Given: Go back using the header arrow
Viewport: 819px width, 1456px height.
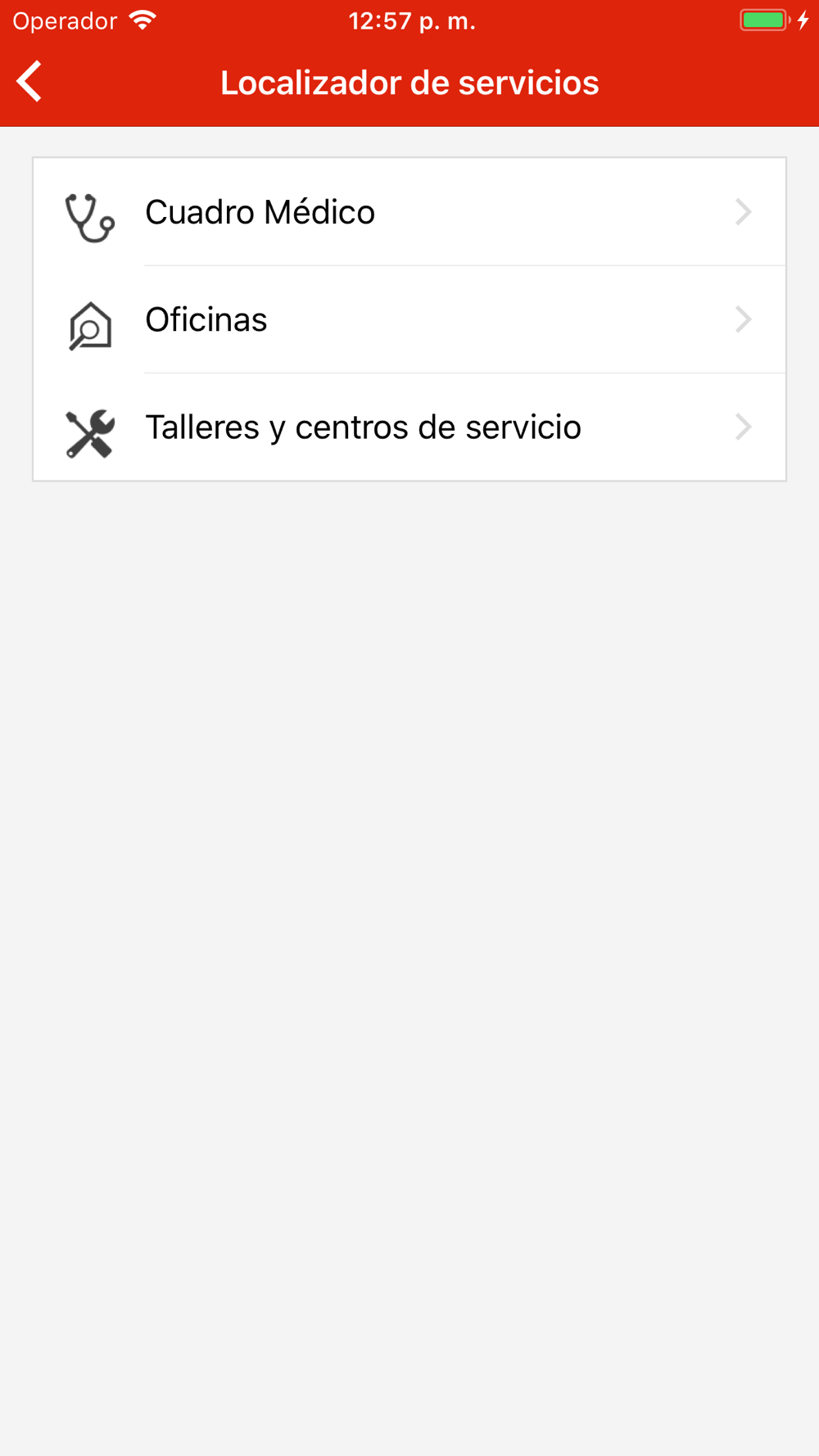Looking at the screenshot, I should click(x=29, y=82).
